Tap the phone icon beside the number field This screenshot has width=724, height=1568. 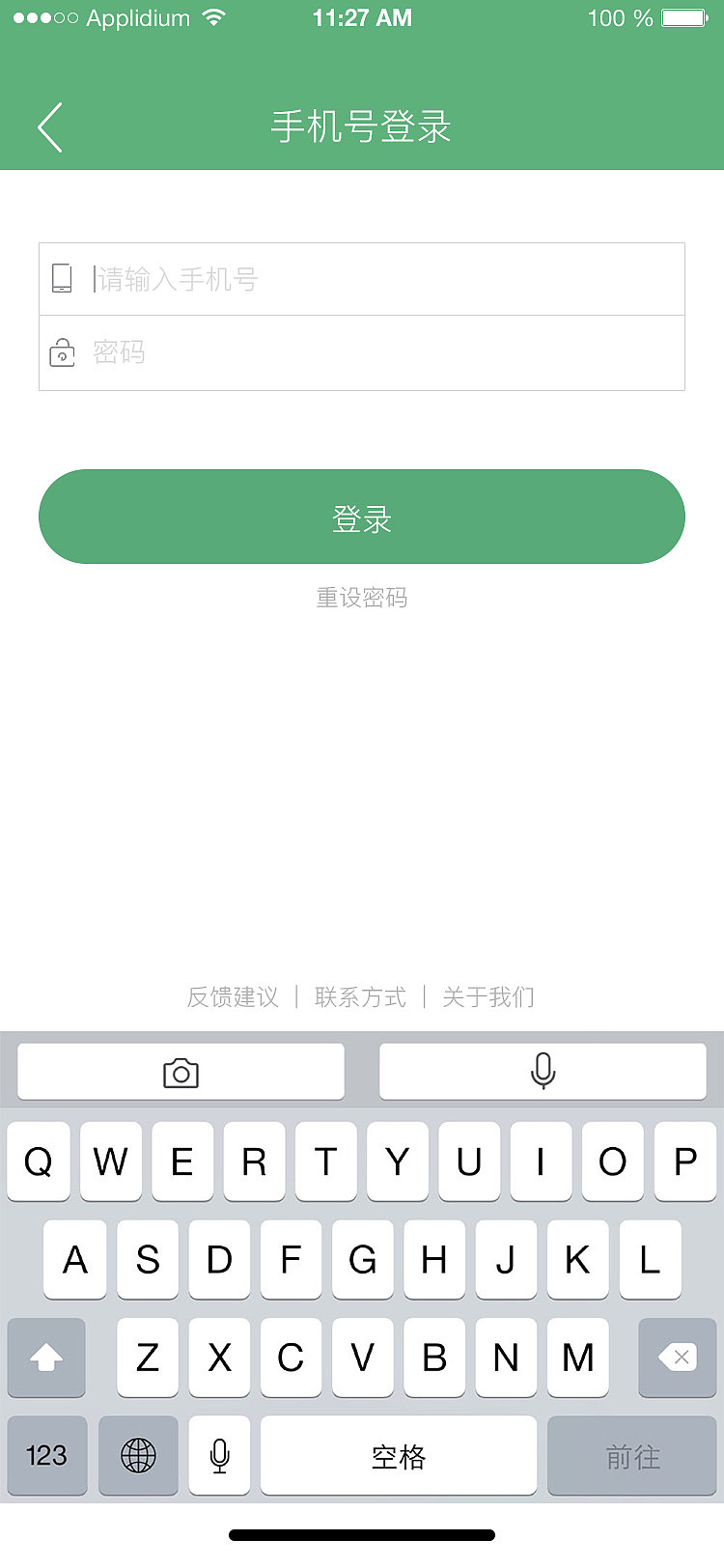click(x=62, y=278)
